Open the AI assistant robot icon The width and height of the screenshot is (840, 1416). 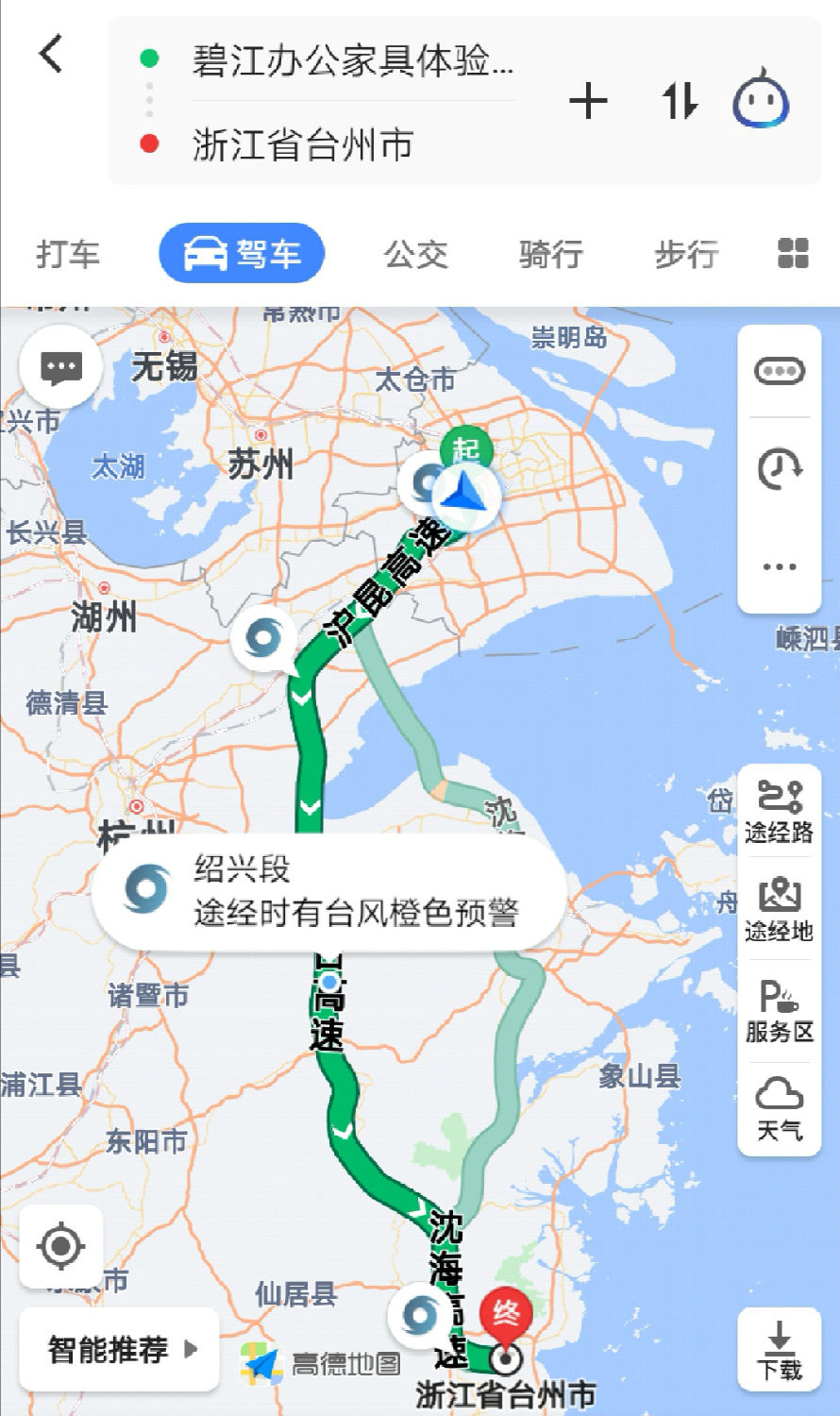(x=761, y=102)
